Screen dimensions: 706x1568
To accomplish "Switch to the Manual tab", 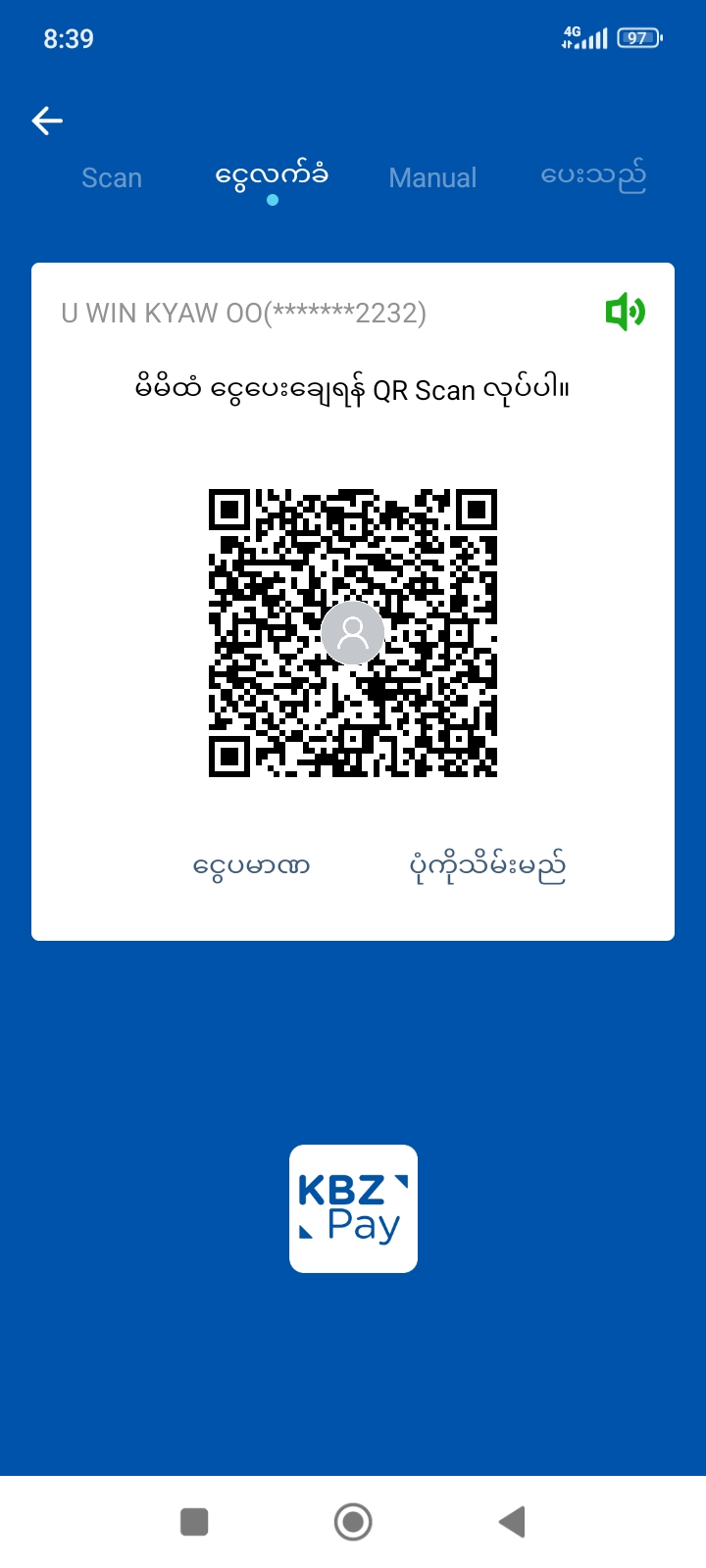I will [432, 178].
